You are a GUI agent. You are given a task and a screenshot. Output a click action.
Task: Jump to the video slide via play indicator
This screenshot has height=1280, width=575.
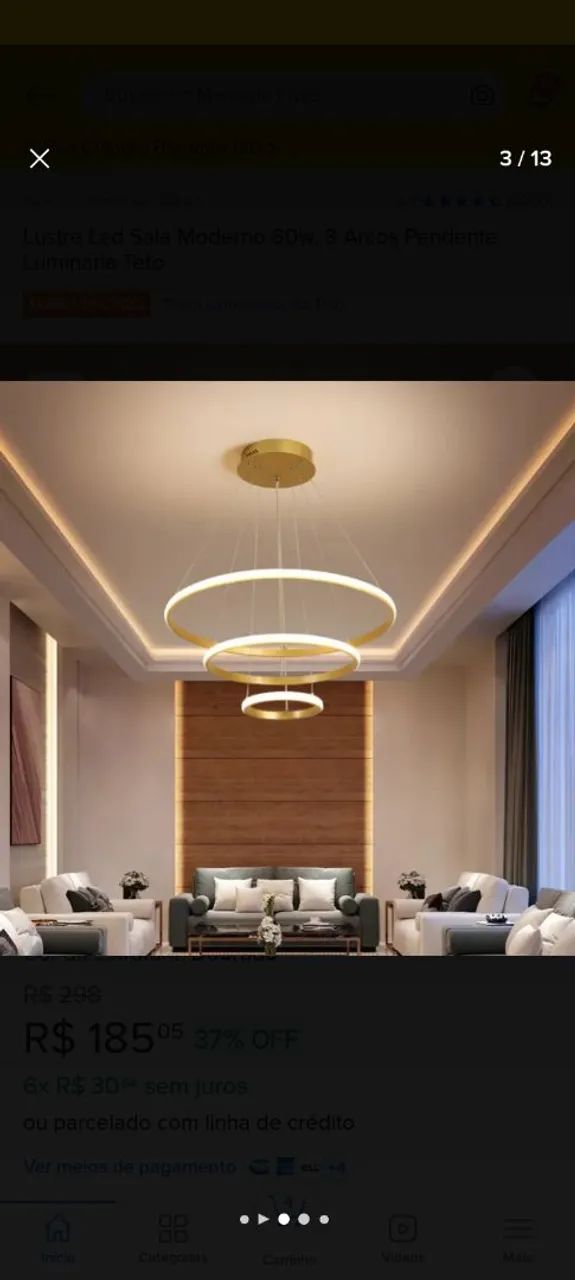[x=263, y=1219]
